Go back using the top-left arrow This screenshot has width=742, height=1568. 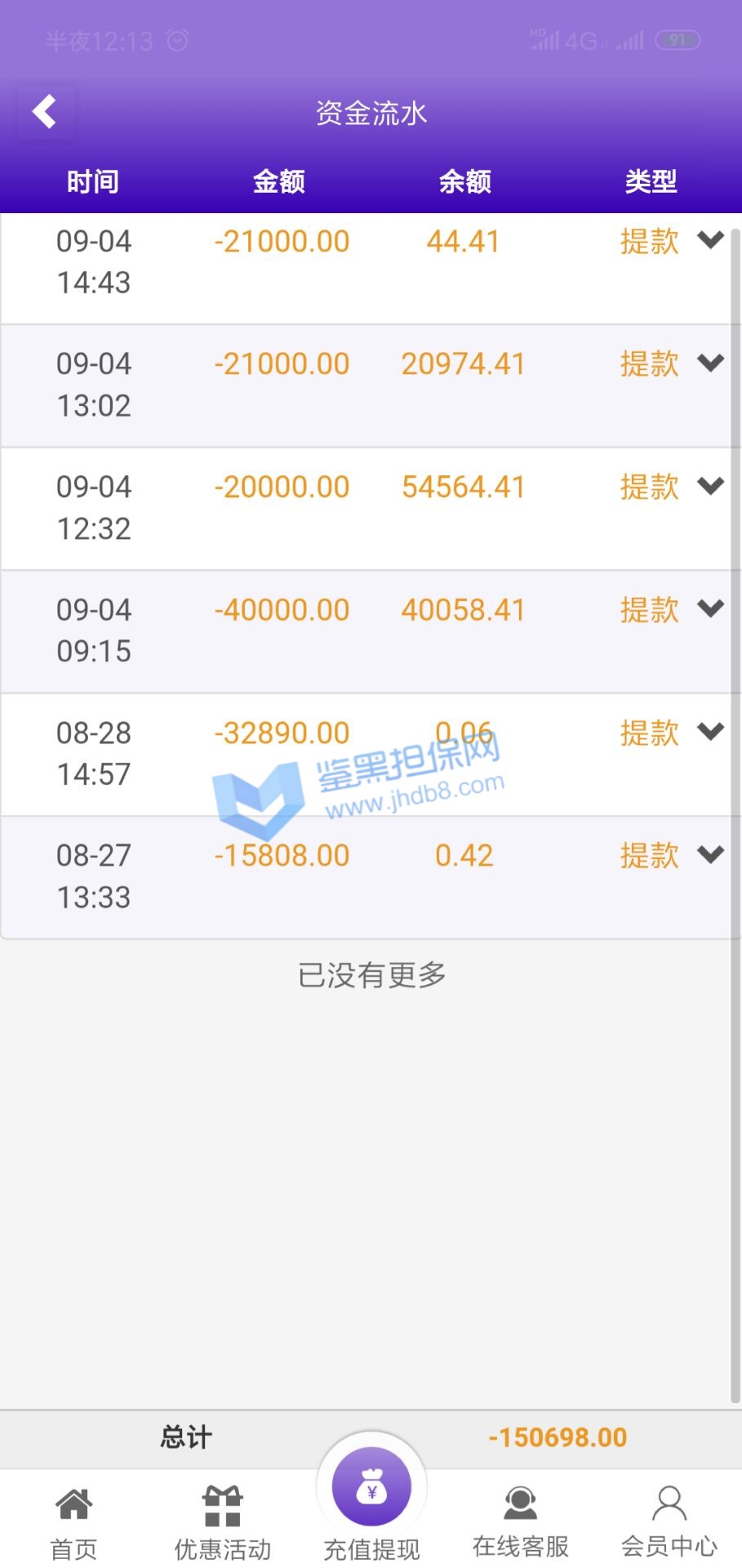[x=45, y=112]
